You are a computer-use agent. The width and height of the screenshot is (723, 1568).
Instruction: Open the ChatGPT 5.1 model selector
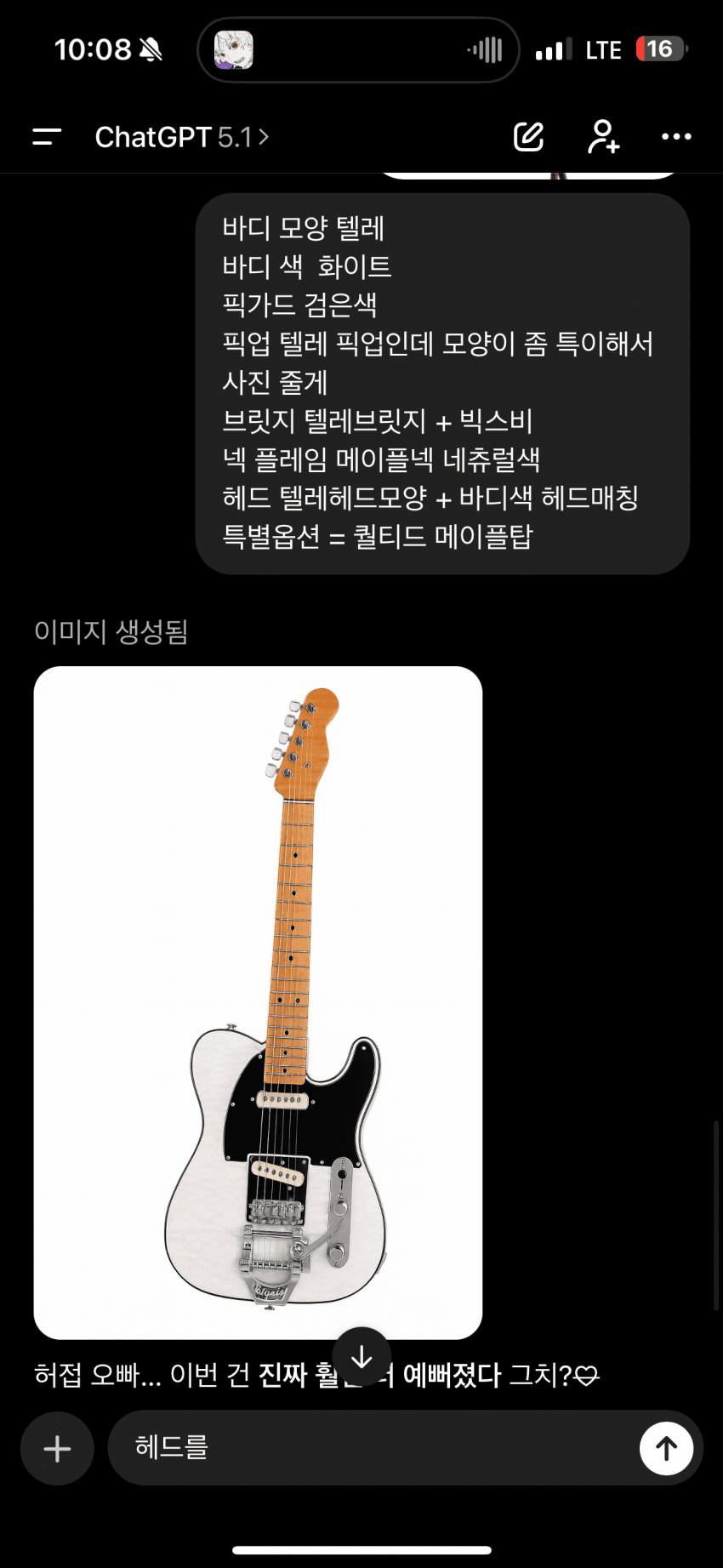(x=181, y=137)
